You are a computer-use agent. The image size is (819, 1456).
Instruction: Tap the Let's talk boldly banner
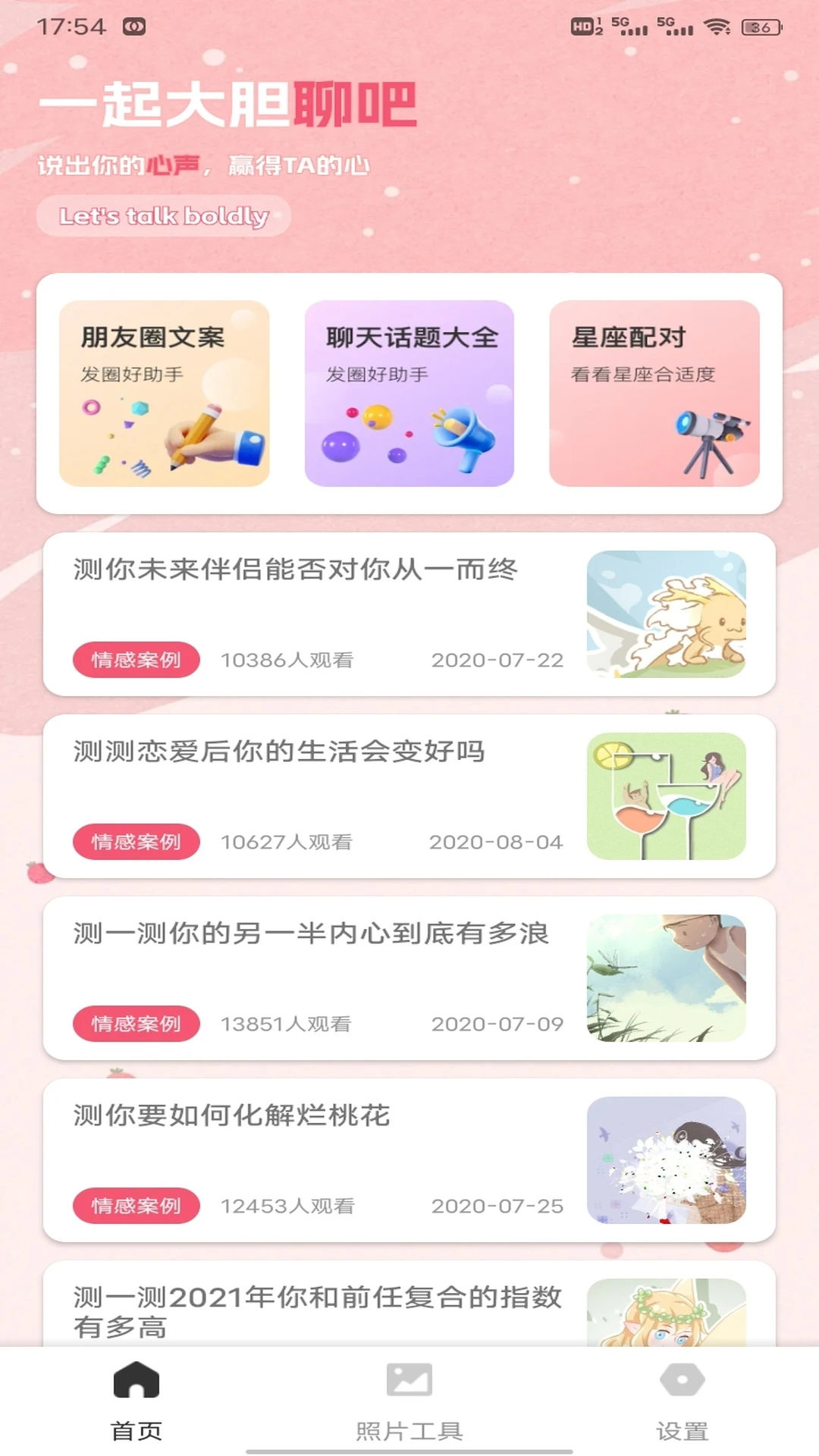(163, 216)
